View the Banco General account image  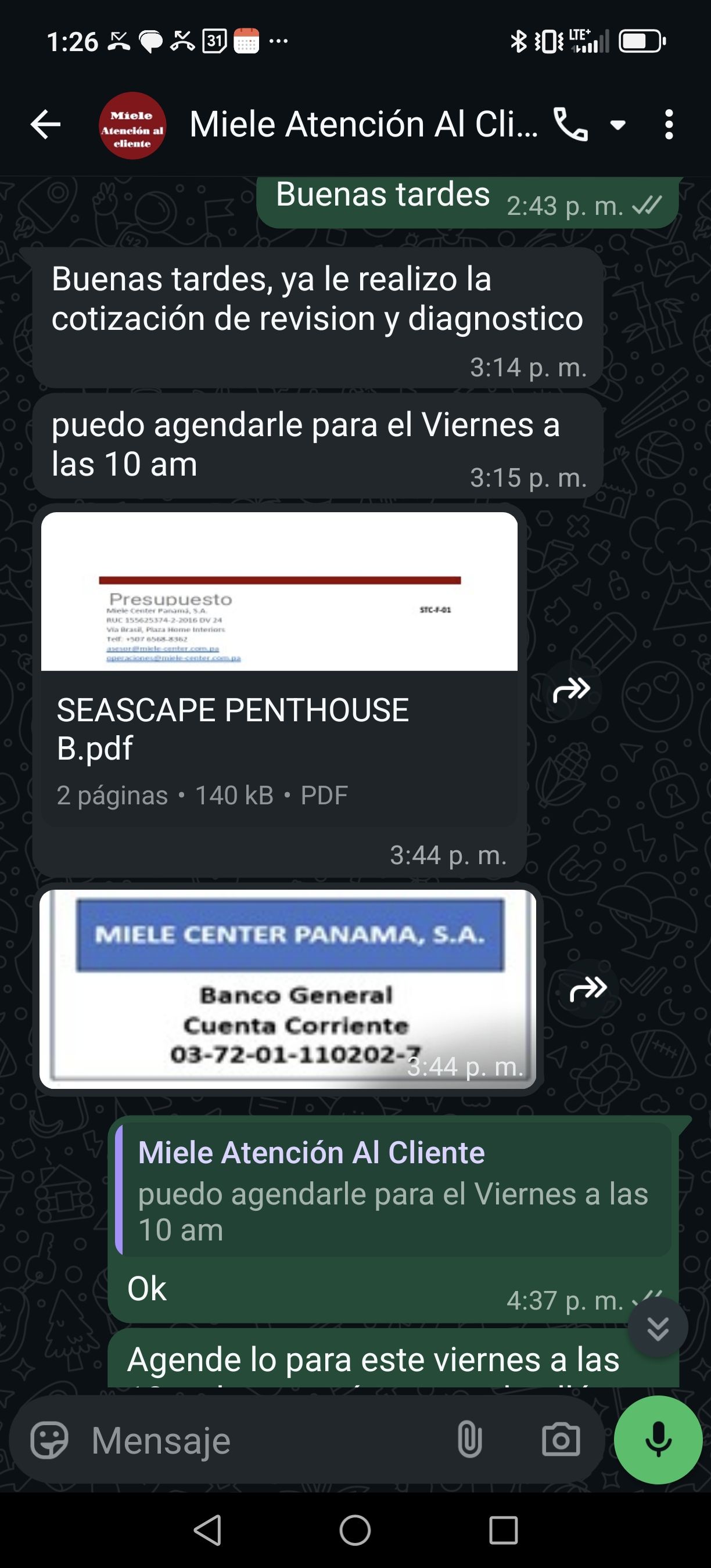tap(288, 989)
